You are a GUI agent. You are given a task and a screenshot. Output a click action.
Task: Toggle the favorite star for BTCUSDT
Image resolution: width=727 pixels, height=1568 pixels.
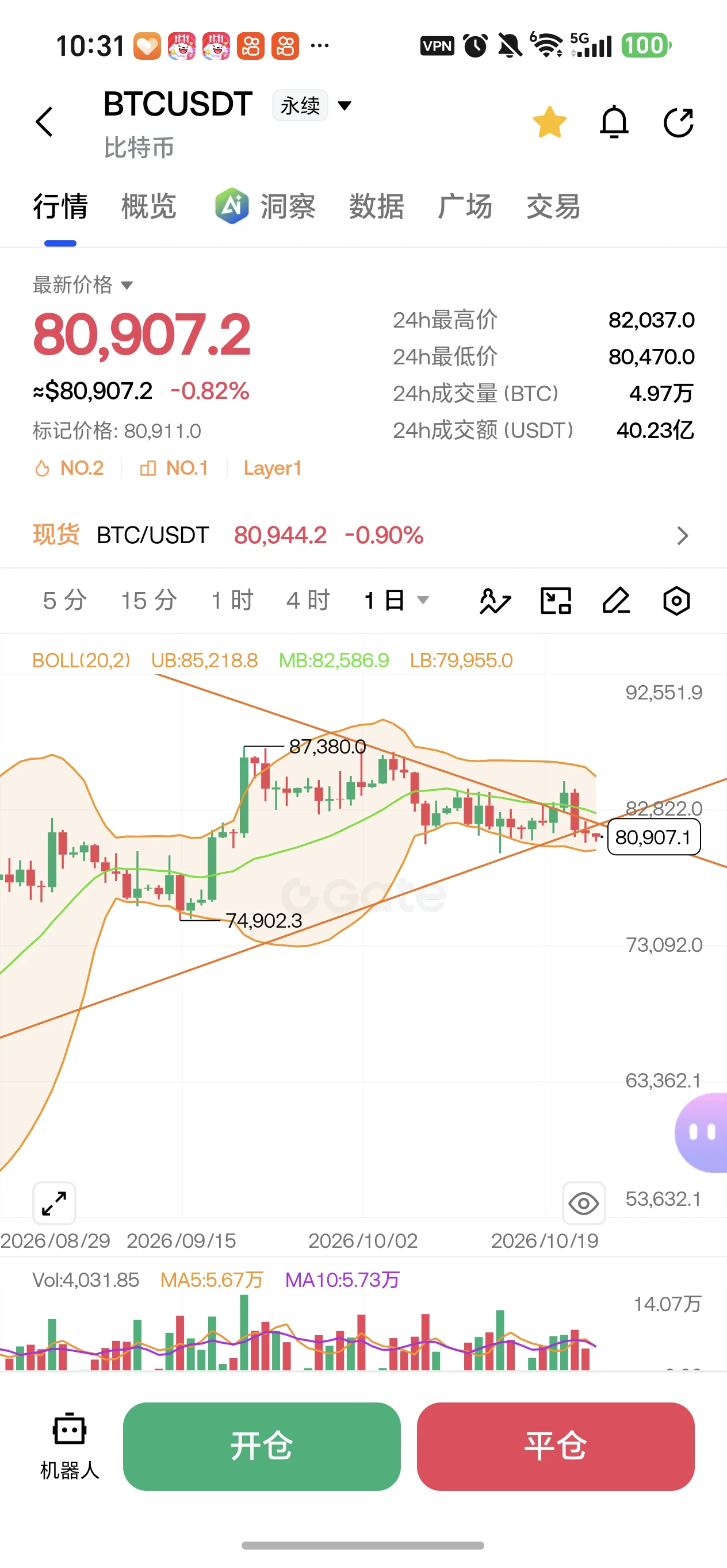coord(549,122)
